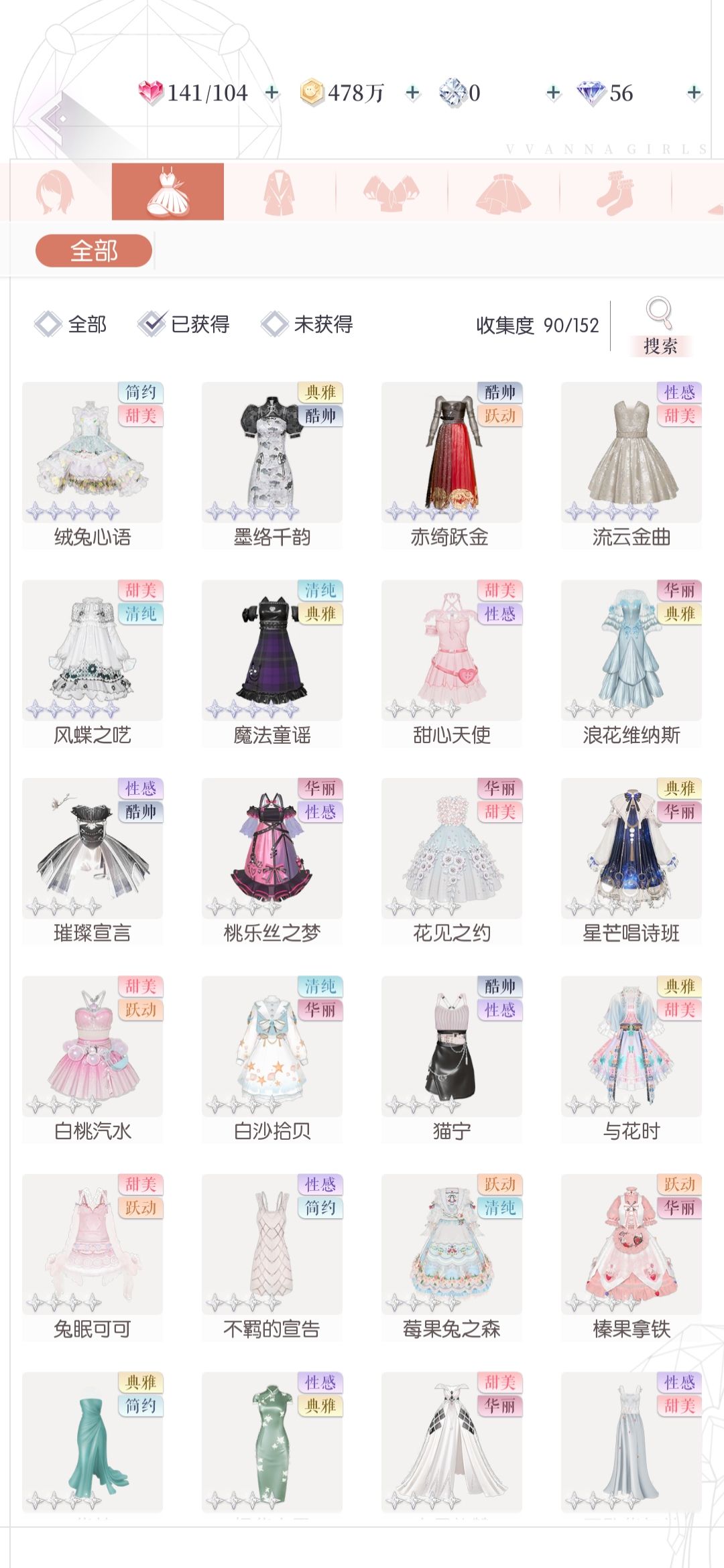This screenshot has width=724, height=1568.
Task: Switch to the hair category tab
Action: [56, 192]
